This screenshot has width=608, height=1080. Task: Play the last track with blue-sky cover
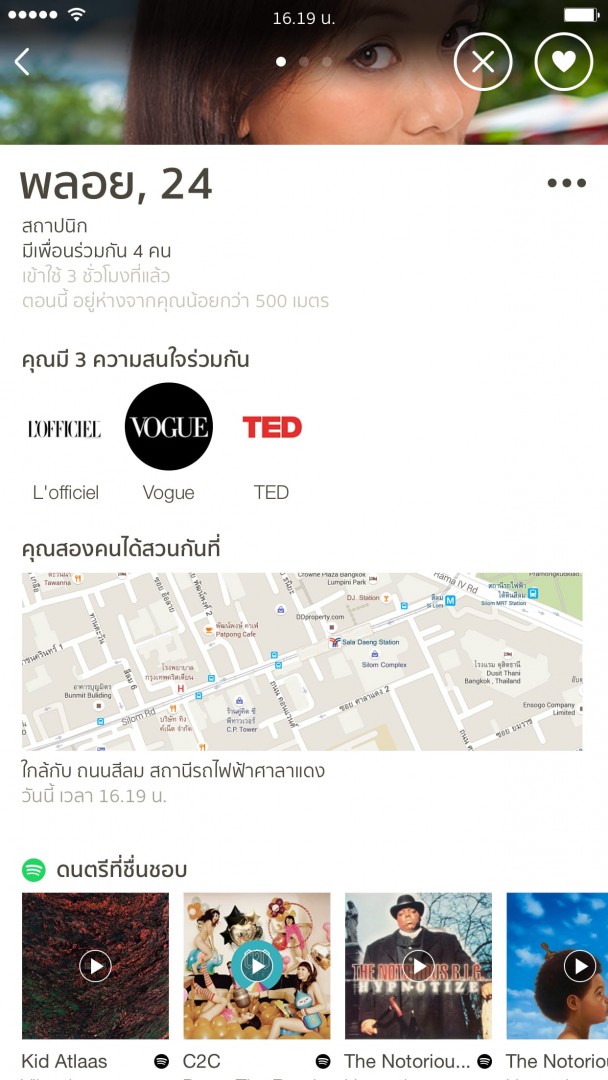(x=579, y=966)
